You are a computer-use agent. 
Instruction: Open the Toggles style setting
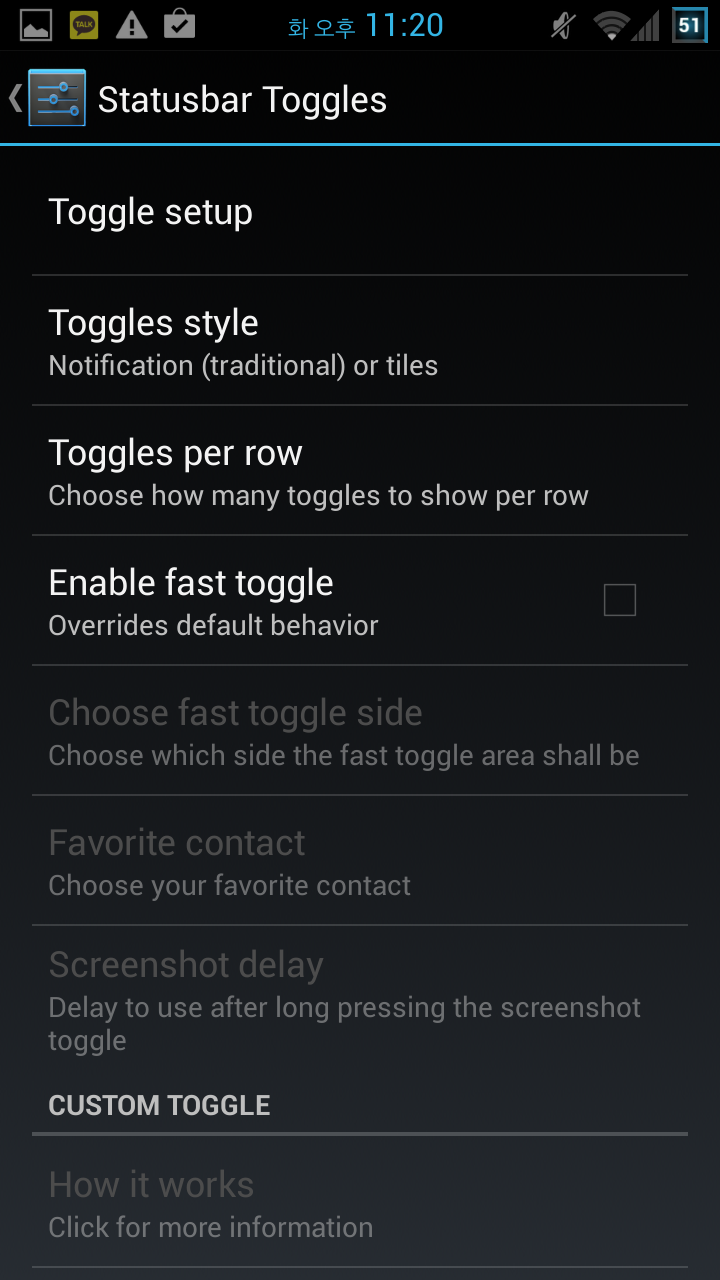point(360,342)
